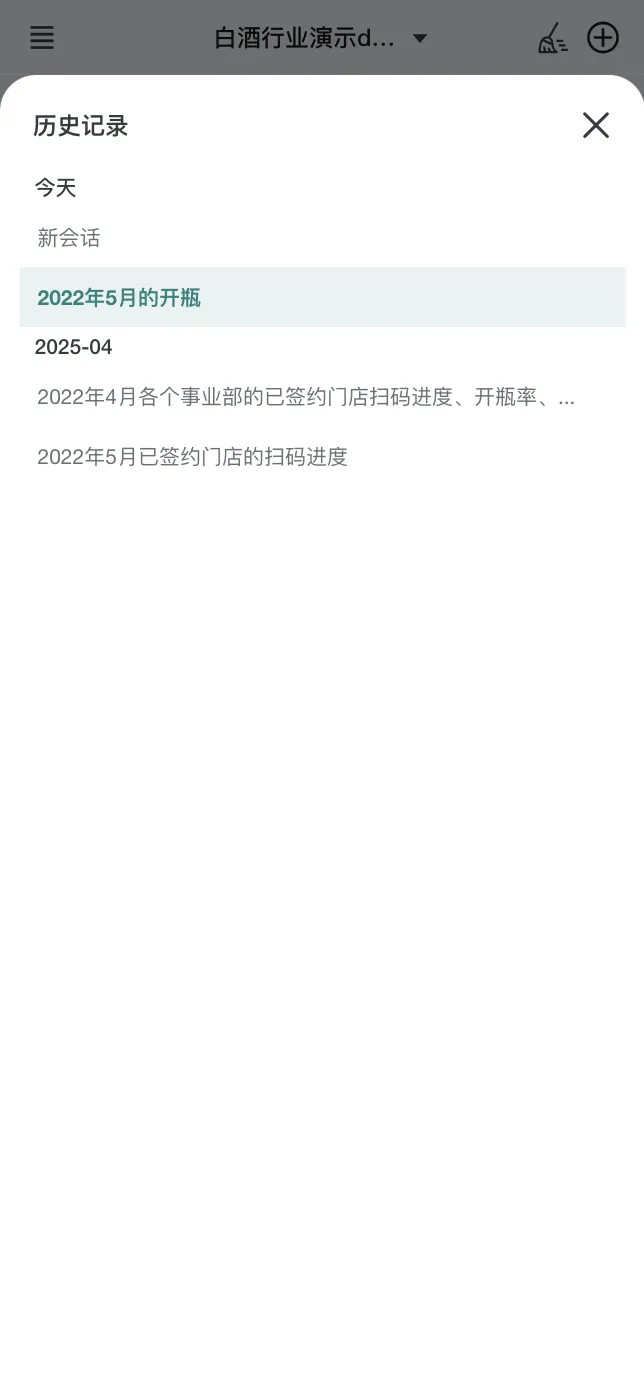Viewport: 644px width, 1396px height.
Task: Select the 2022年5月的开瓶 history entry
Action: 119,298
